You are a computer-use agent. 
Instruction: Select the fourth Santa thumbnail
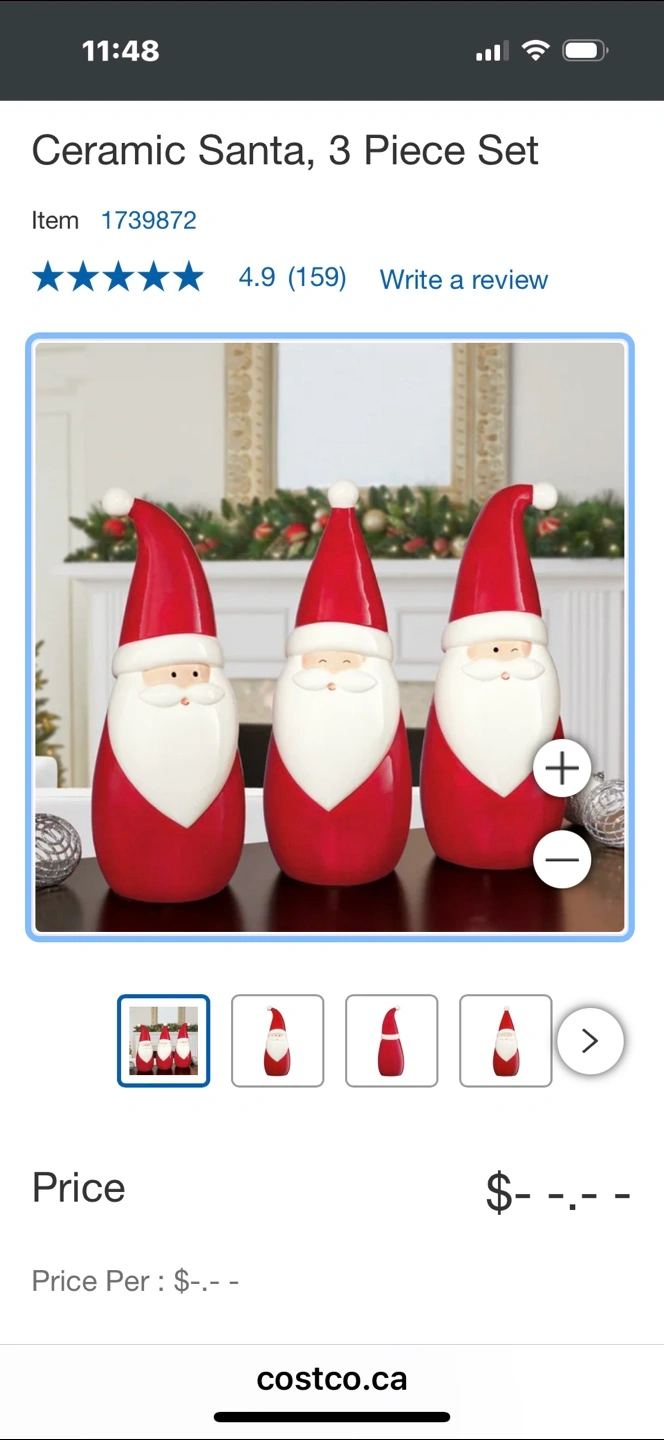tap(506, 1041)
